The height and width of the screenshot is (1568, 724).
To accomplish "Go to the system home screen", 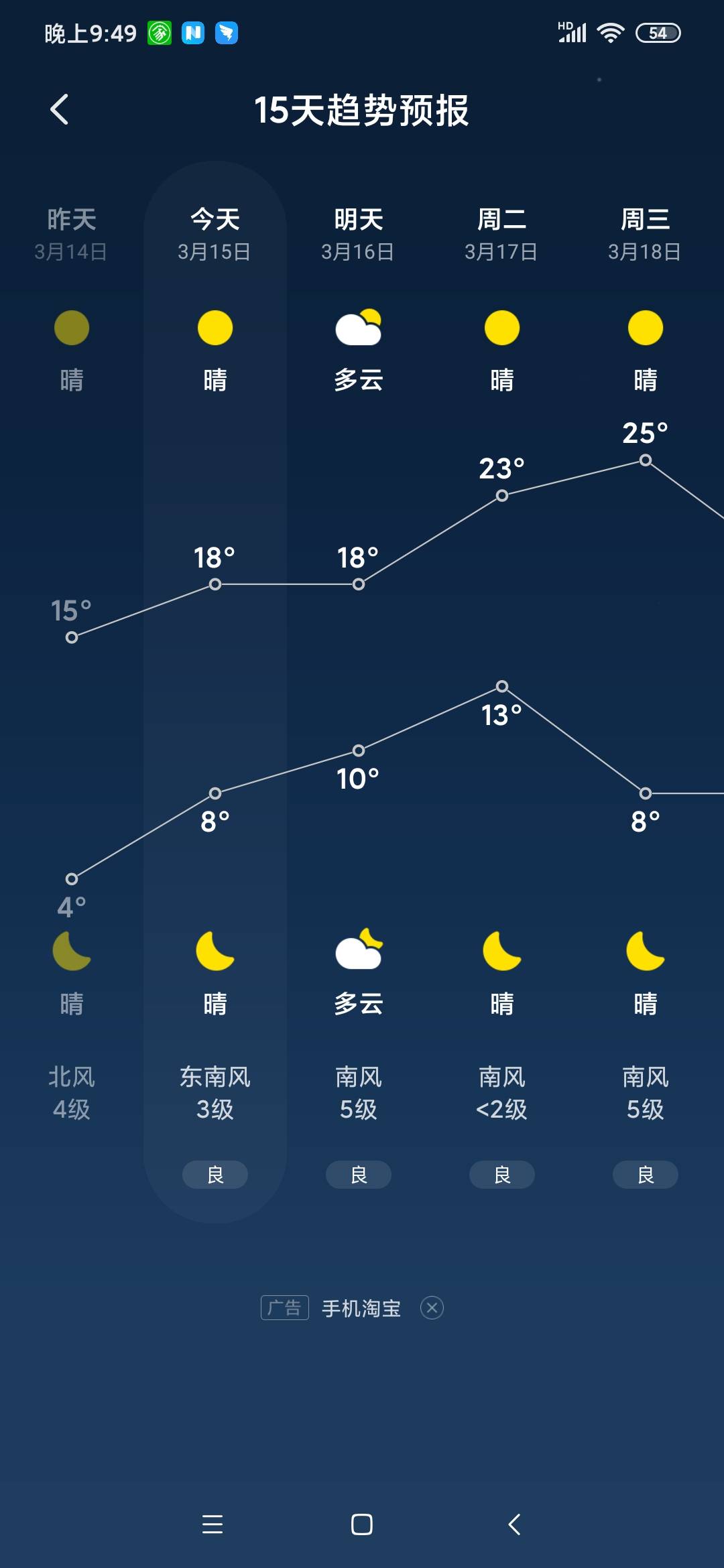I will click(362, 1524).
